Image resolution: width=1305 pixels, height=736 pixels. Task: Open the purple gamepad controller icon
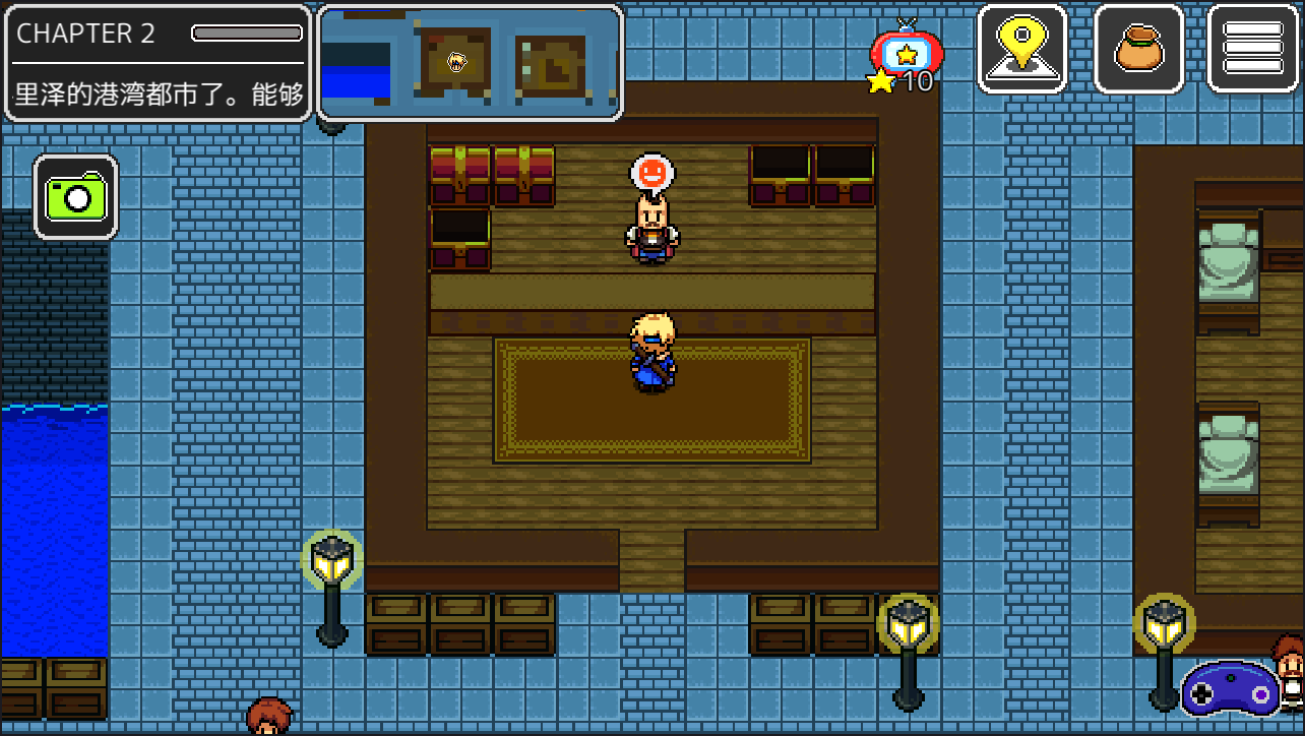pos(1230,689)
